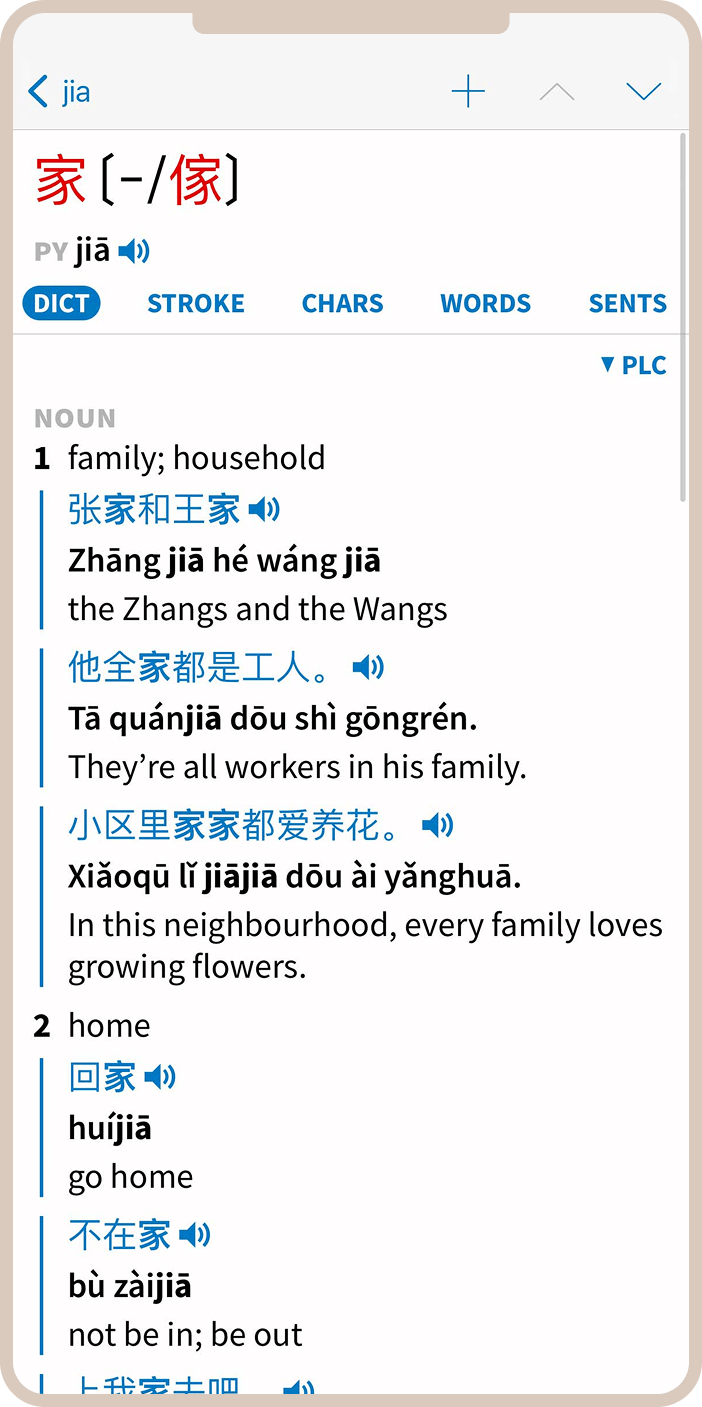The height and width of the screenshot is (1407, 702).
Task: Play audio for 回家
Action: [x=160, y=1077]
